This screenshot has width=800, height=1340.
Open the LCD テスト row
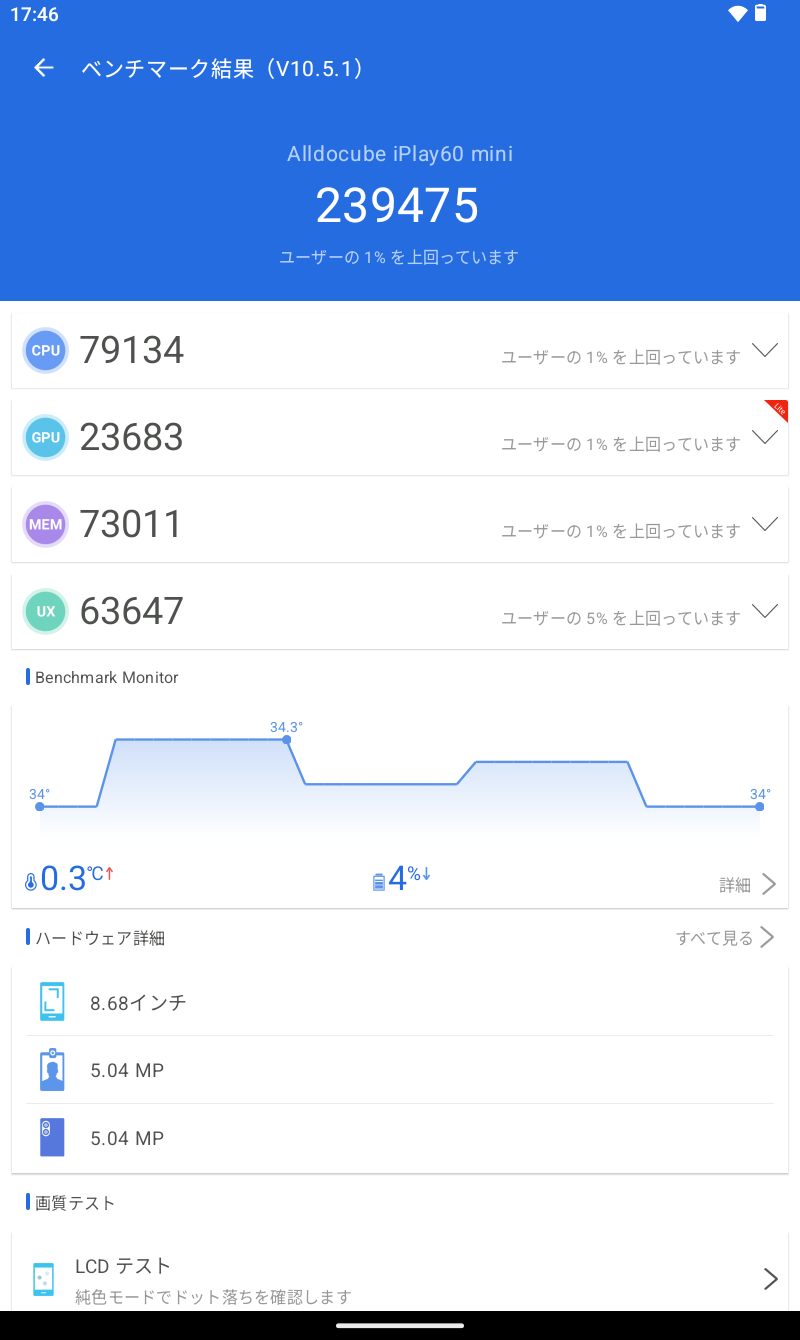[x=400, y=1279]
